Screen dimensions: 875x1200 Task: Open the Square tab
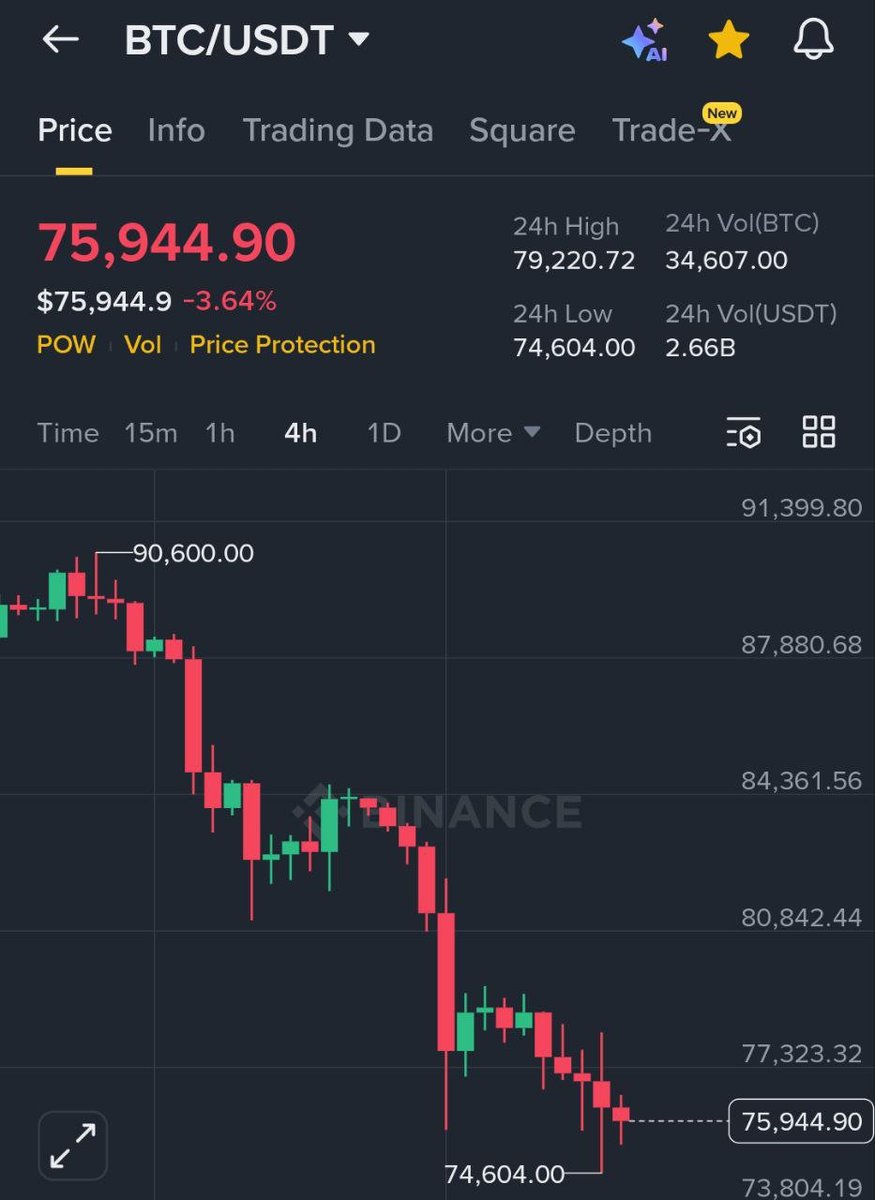(x=522, y=131)
